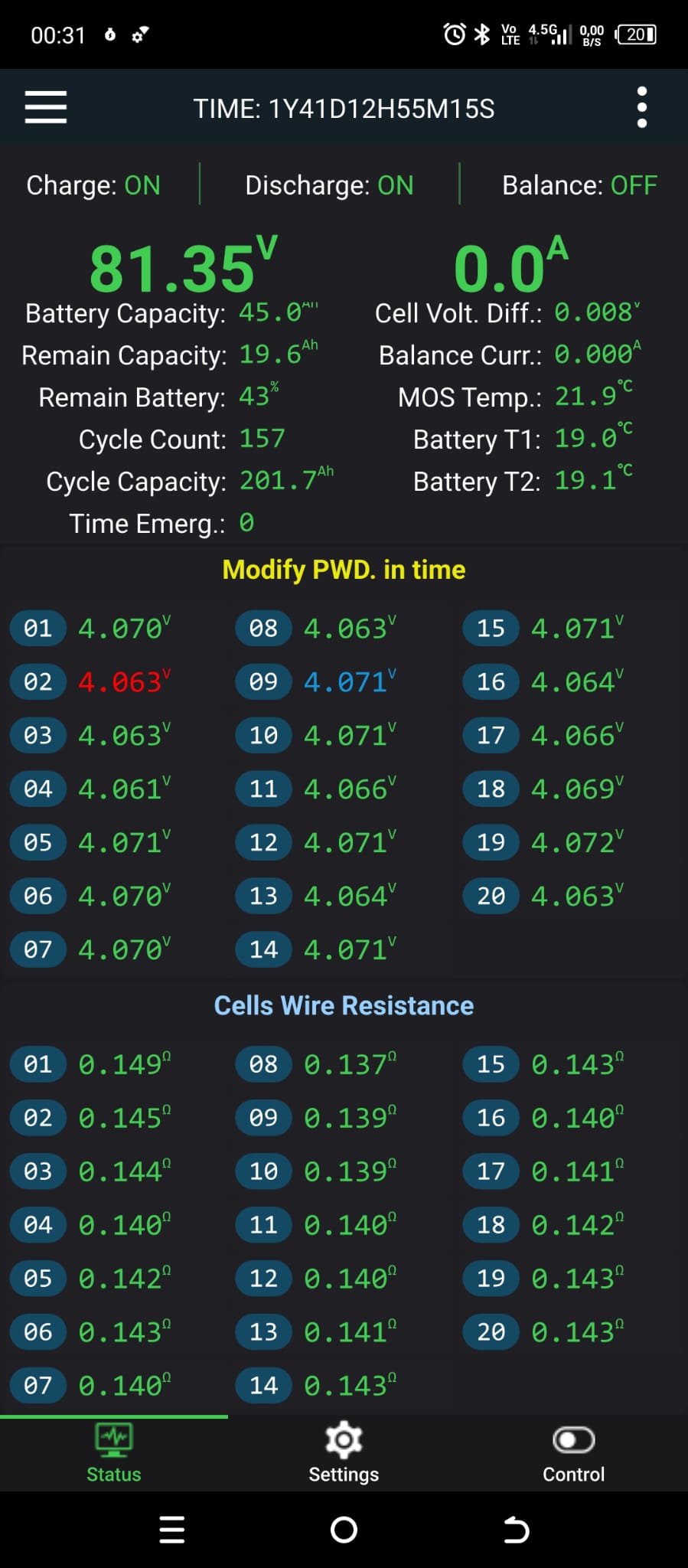The image size is (688, 1568).
Task: Switch to the Control tab
Action: point(573,1453)
